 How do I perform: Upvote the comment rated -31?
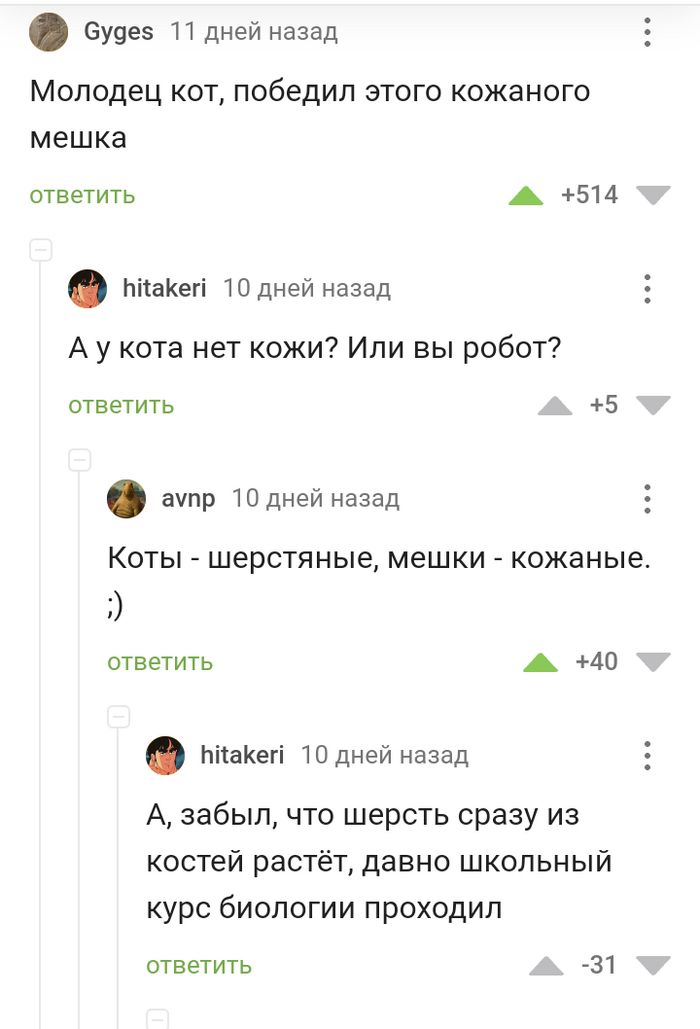(x=546, y=966)
